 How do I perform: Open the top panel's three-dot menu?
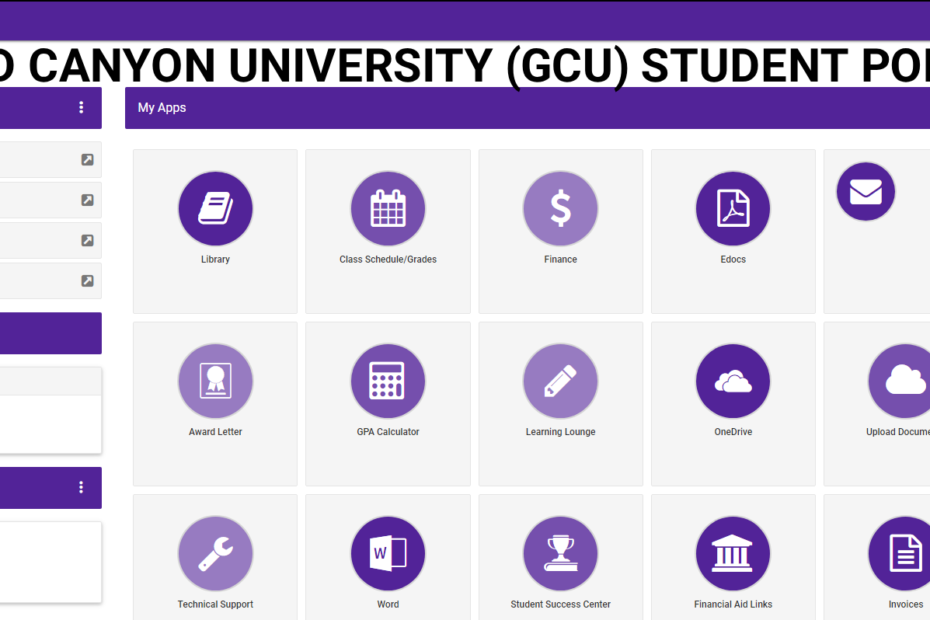[81, 107]
